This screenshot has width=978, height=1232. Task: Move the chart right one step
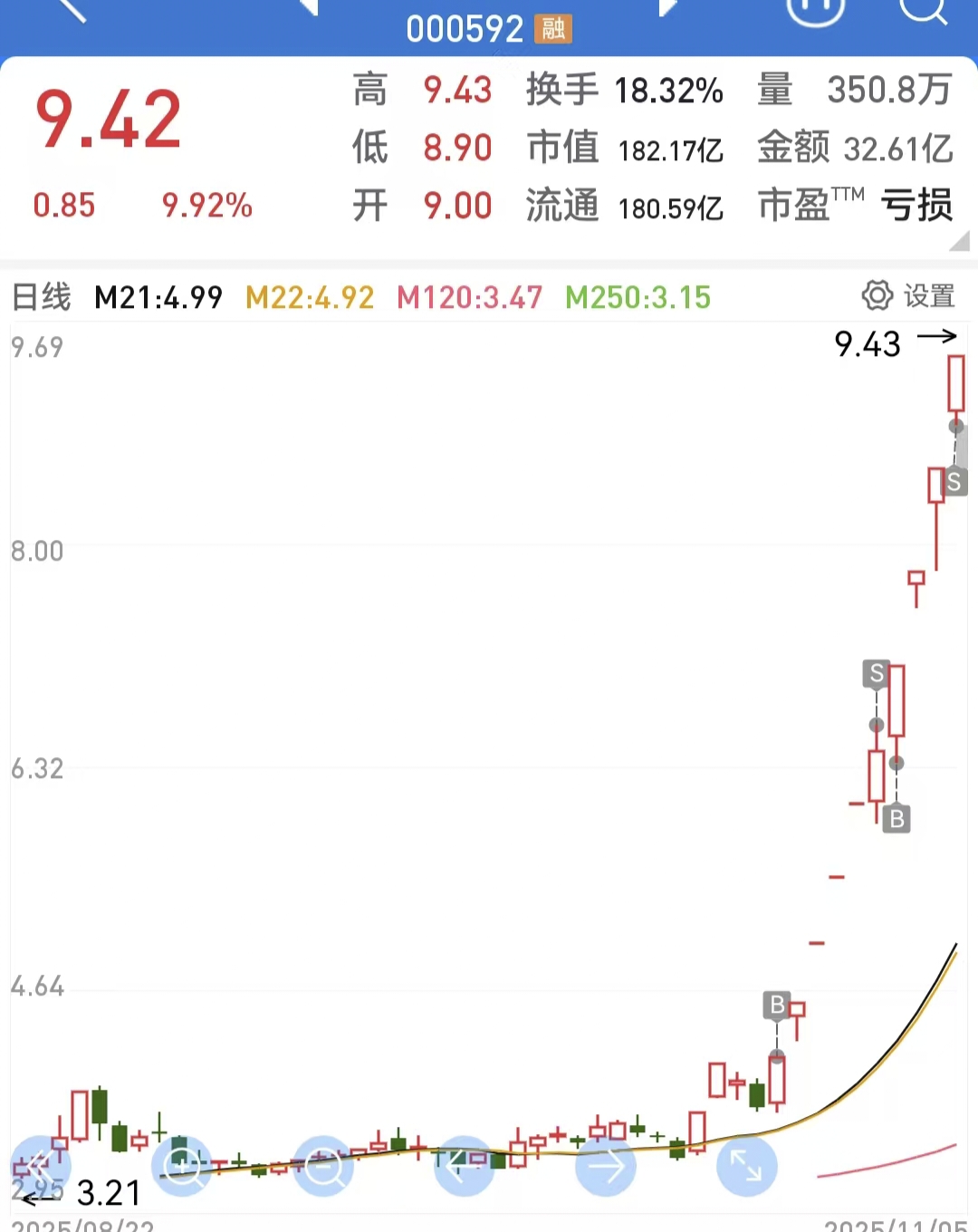606,1166
